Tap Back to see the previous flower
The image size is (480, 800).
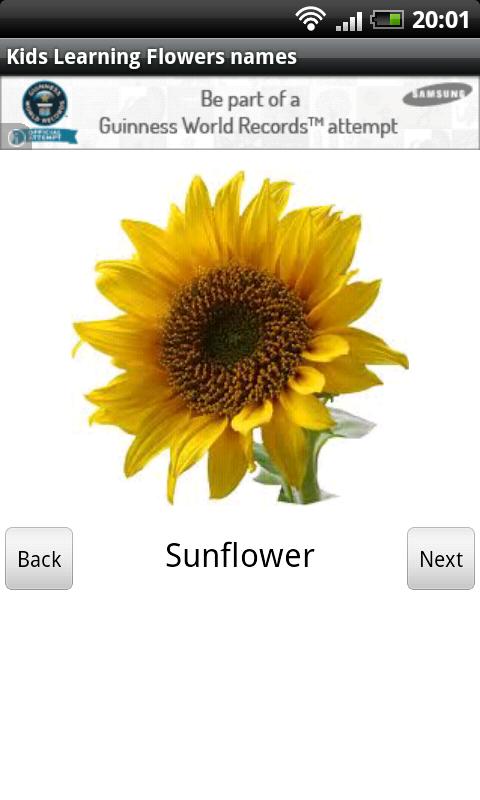pyautogui.click(x=39, y=558)
